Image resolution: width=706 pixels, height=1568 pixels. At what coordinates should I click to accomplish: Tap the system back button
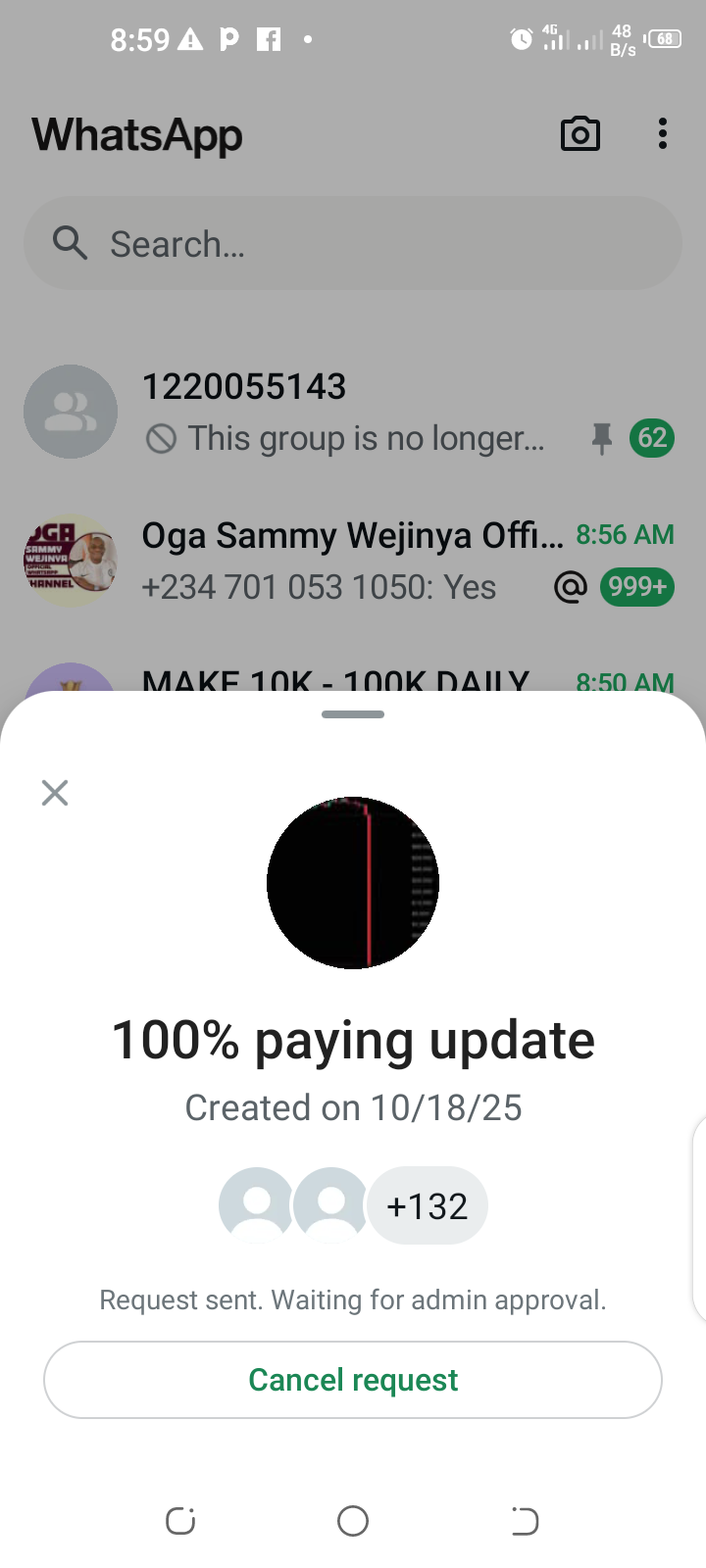pyautogui.click(x=525, y=1521)
